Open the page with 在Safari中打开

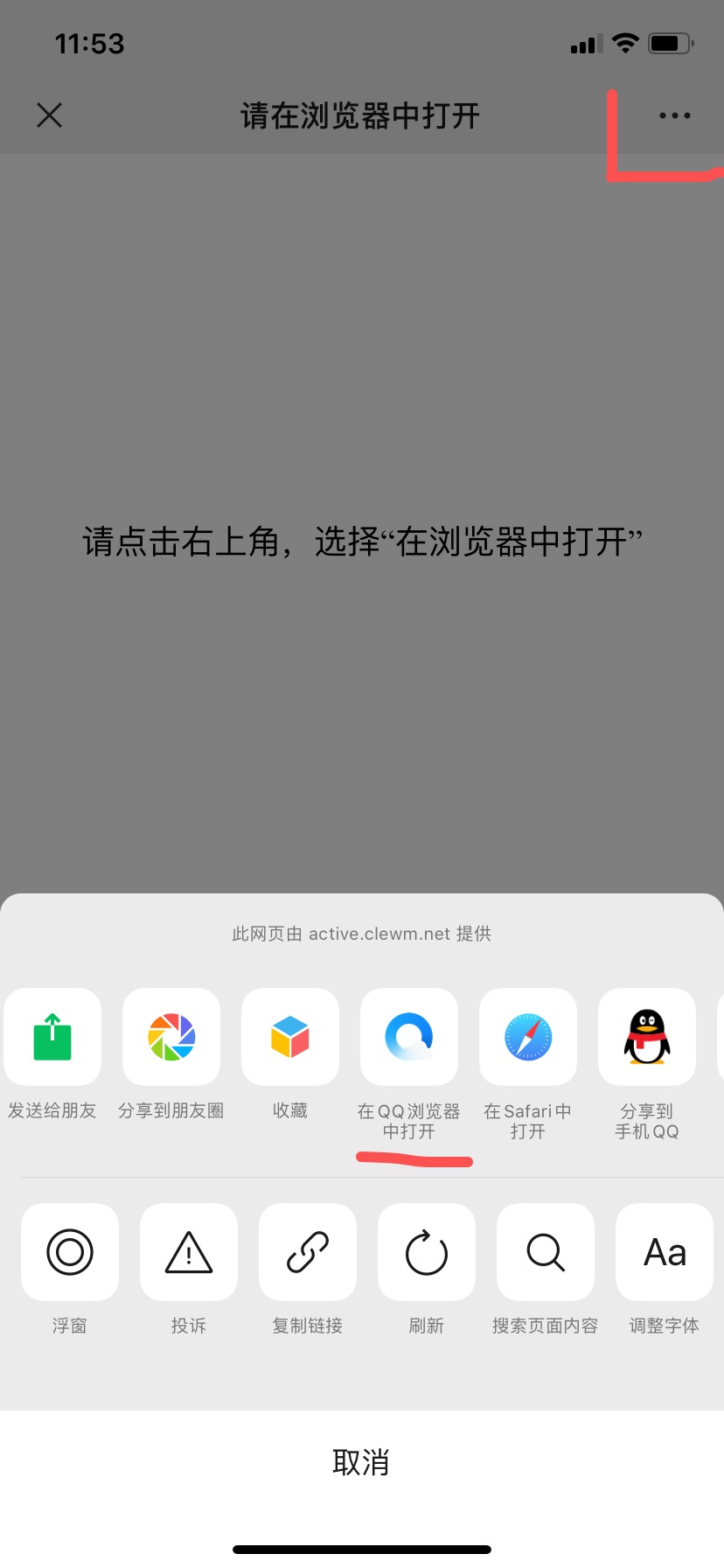point(528,1038)
